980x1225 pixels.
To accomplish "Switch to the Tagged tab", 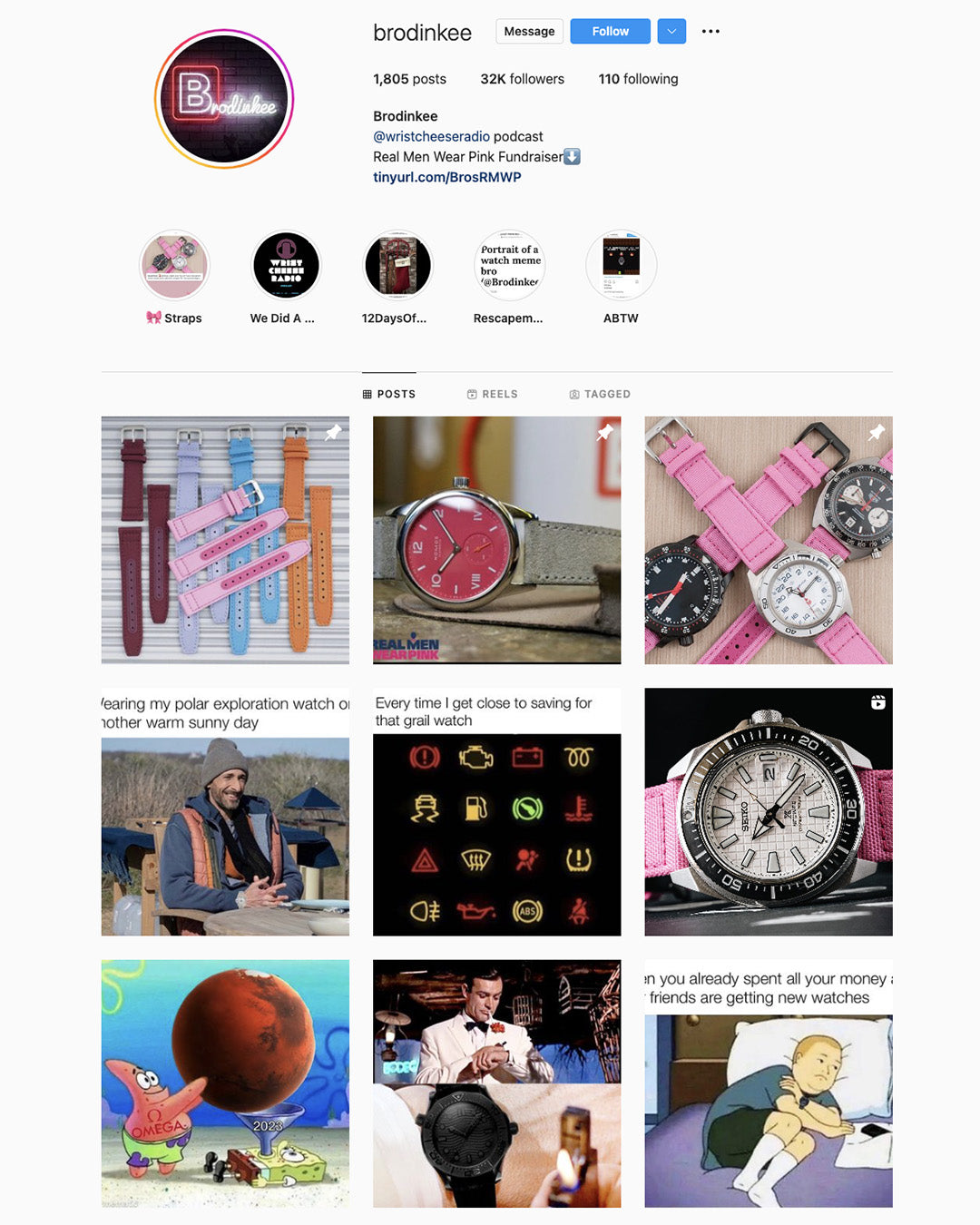I will (600, 394).
